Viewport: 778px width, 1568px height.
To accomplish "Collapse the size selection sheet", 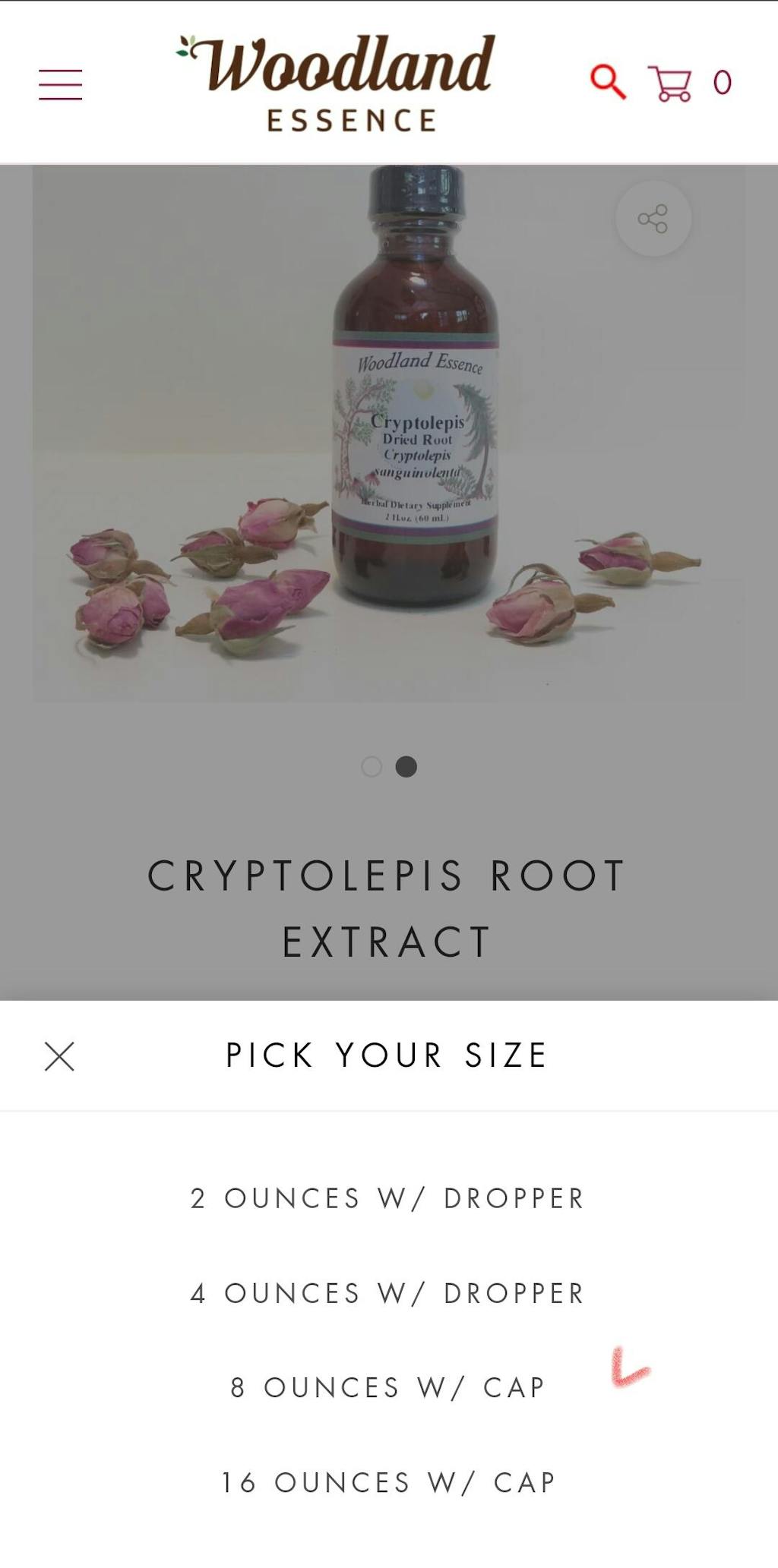I will (58, 1056).
